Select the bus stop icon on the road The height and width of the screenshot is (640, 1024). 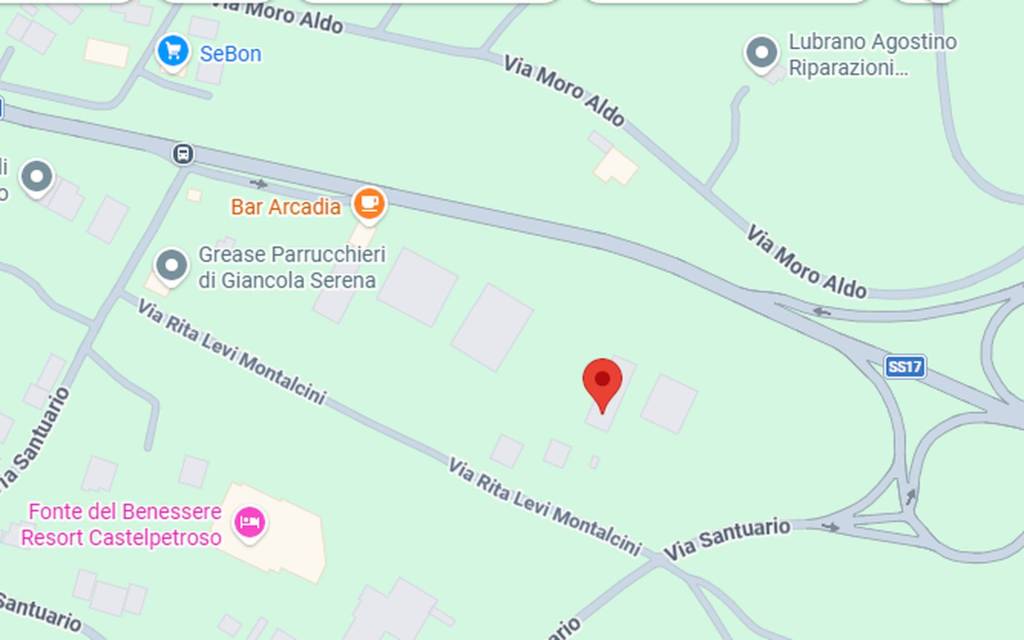[183, 154]
